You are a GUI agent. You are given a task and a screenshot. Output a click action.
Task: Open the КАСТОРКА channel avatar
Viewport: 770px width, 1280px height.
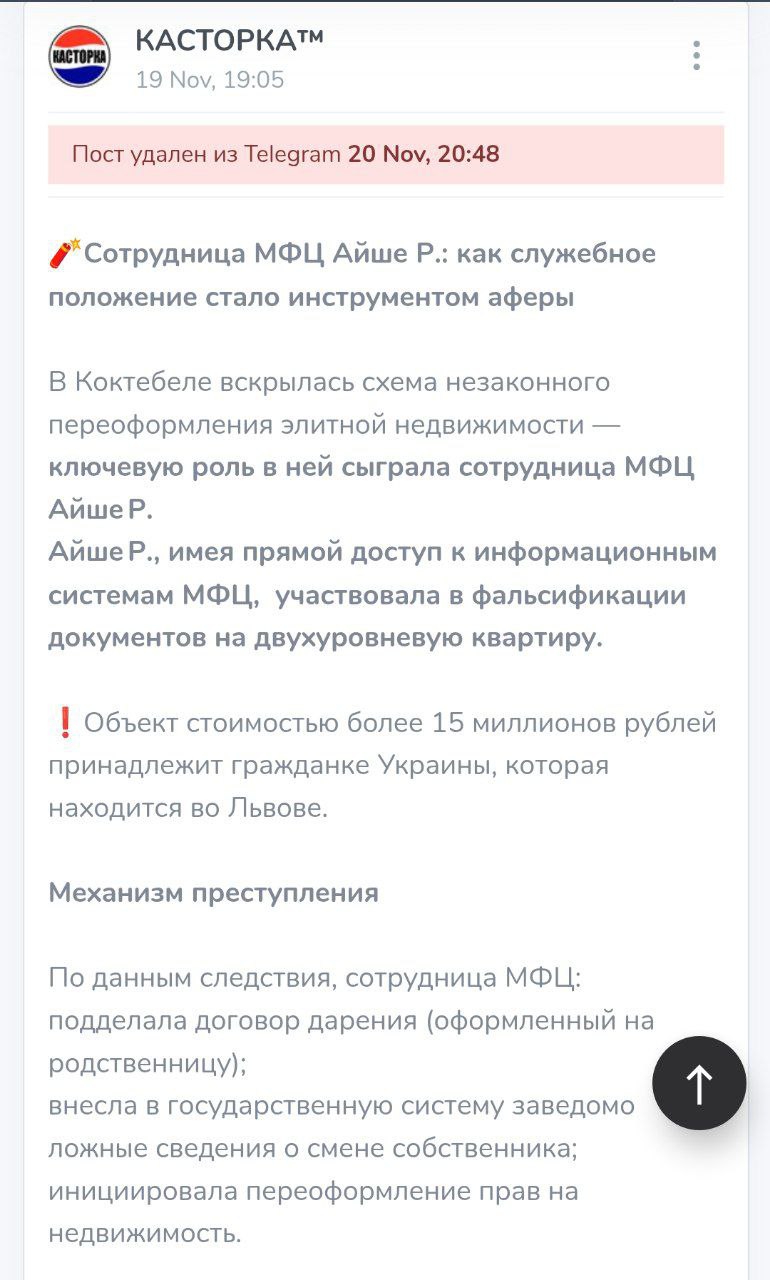80,57
